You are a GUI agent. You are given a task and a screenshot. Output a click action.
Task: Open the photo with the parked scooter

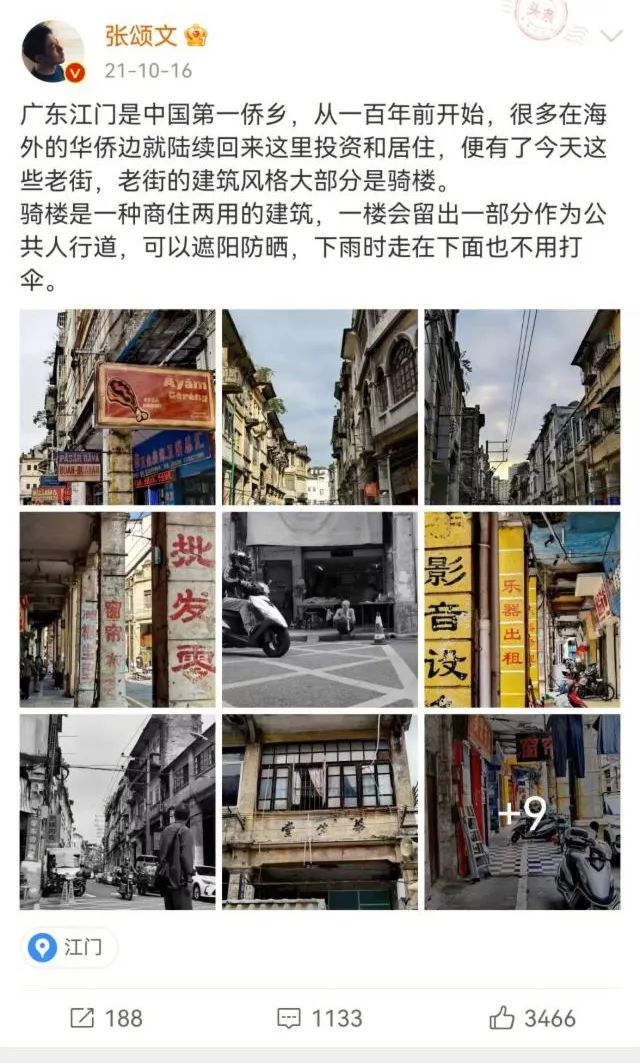coord(320,610)
